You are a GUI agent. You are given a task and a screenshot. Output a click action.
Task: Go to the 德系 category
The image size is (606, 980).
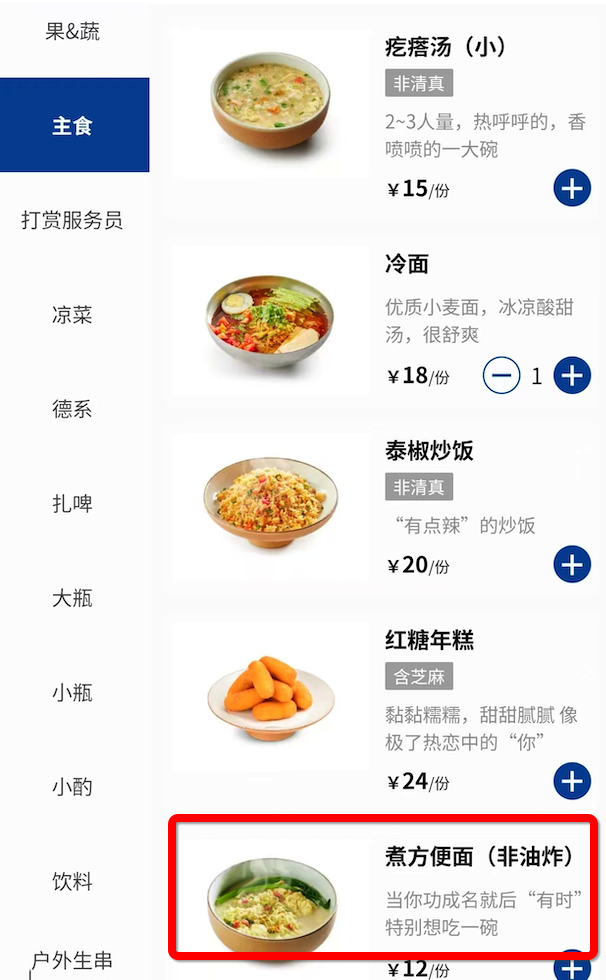[73, 409]
